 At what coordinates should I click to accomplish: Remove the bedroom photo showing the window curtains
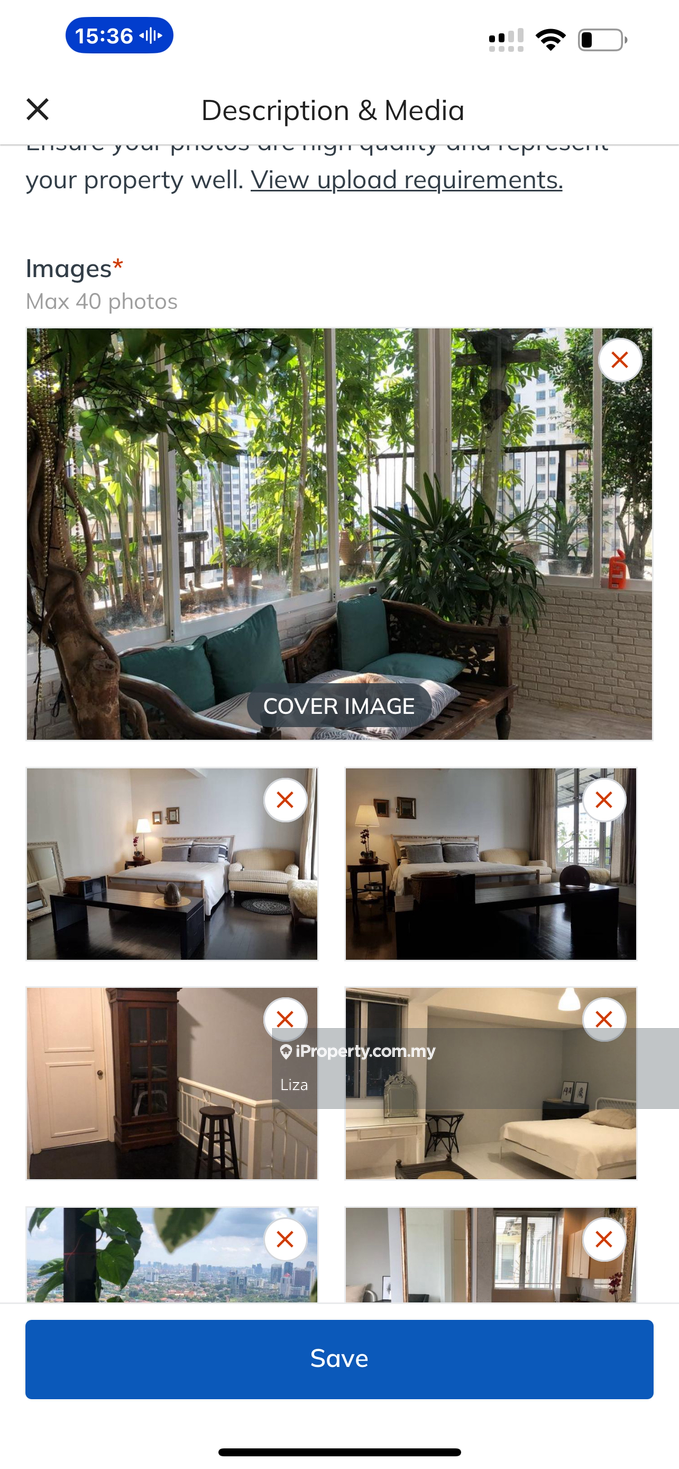604,800
